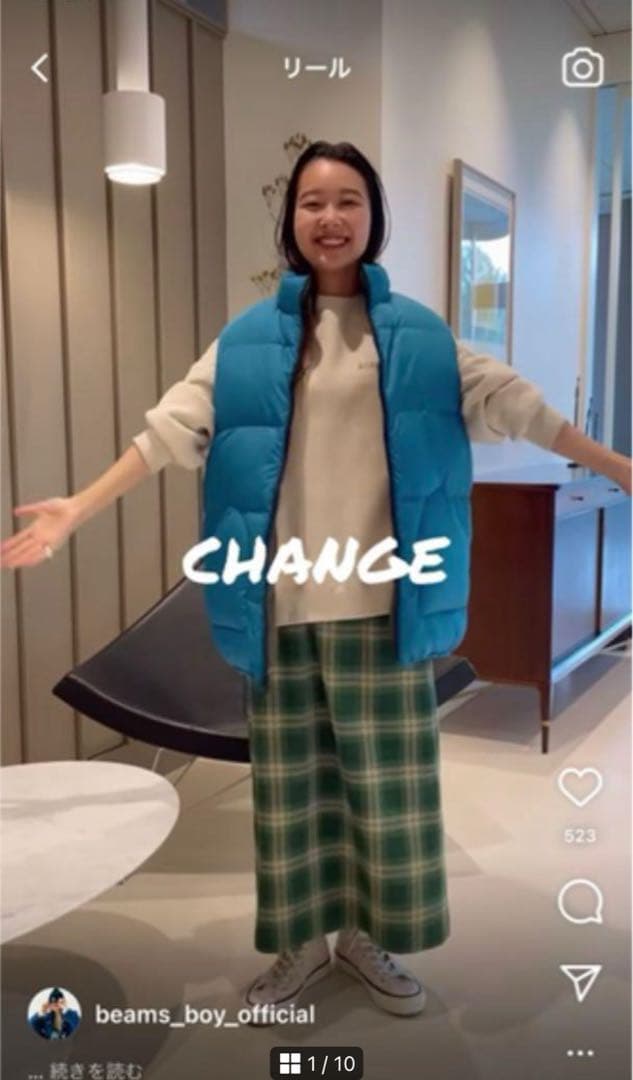
Task: Like this reel with the heart
Action: coord(580,787)
